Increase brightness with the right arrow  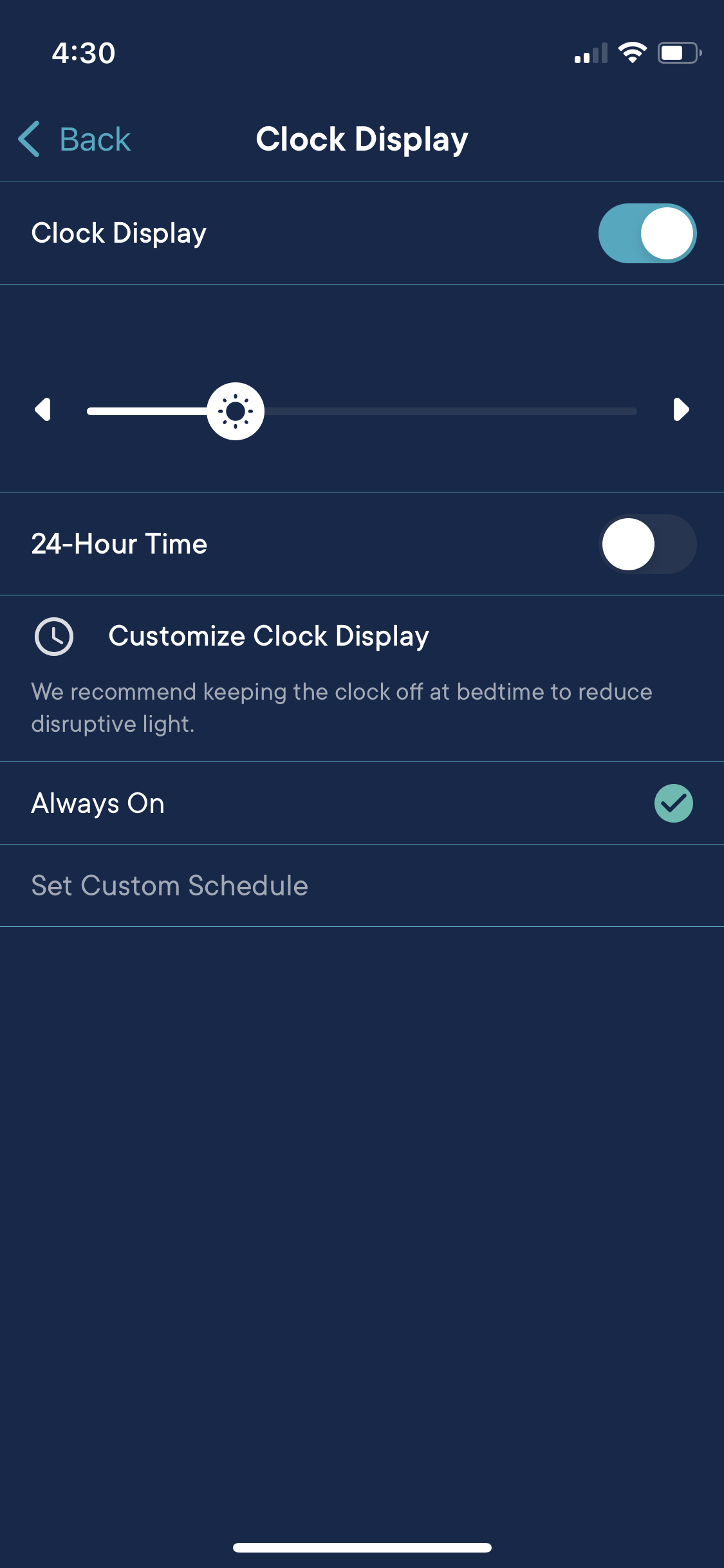pos(681,409)
